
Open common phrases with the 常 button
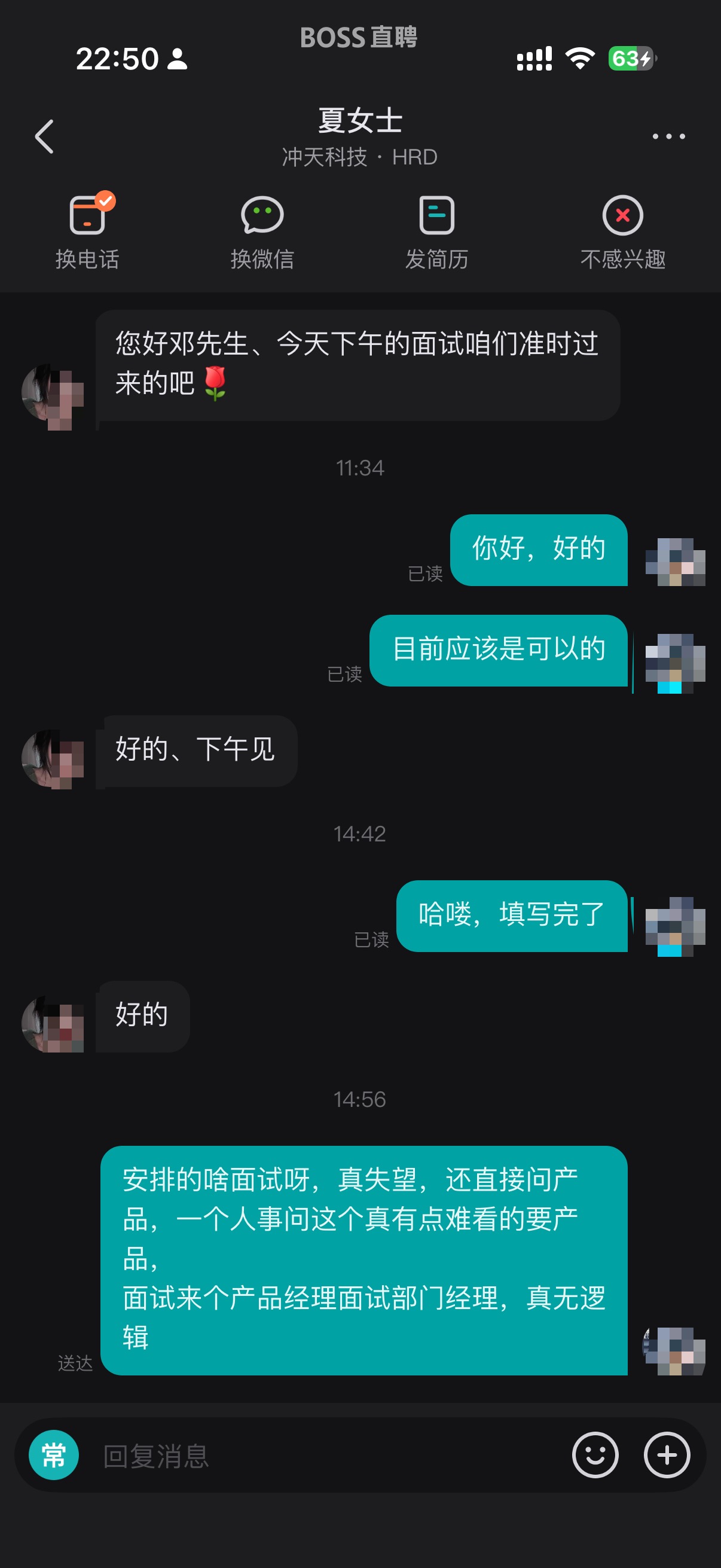tap(54, 1455)
